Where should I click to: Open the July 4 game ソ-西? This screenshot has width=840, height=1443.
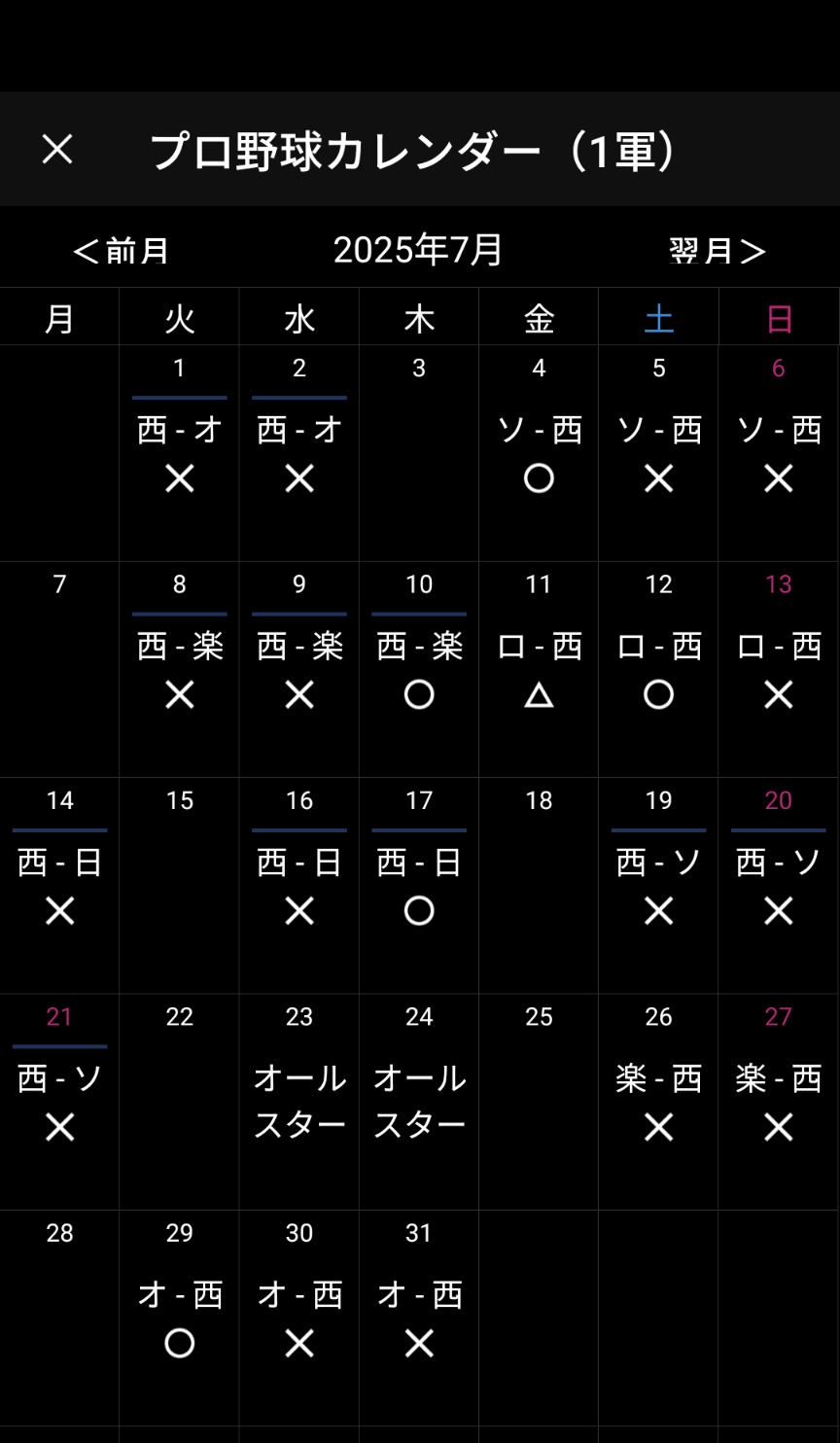[539, 453]
